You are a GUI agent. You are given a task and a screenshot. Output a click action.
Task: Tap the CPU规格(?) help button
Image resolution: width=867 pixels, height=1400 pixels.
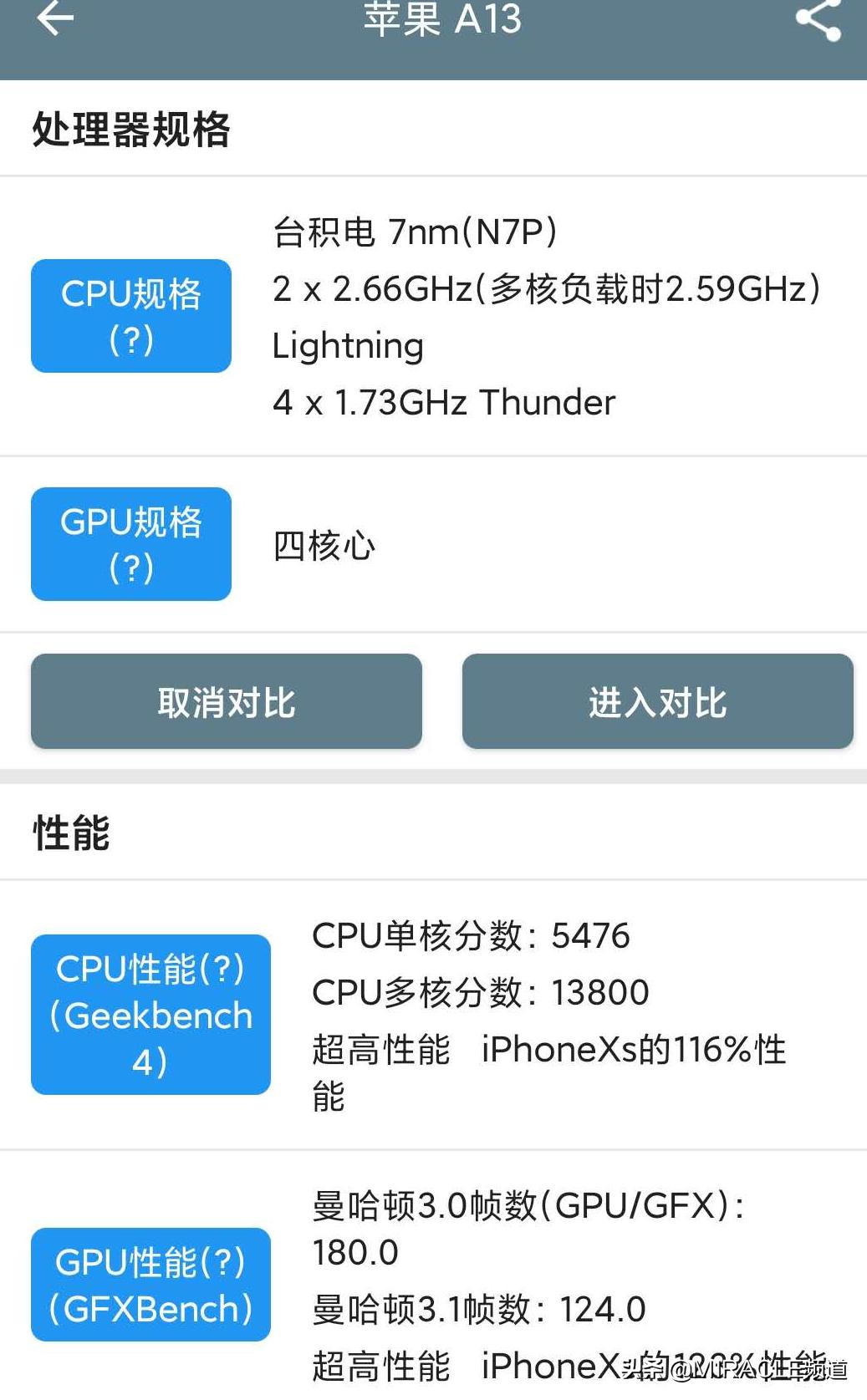[131, 316]
